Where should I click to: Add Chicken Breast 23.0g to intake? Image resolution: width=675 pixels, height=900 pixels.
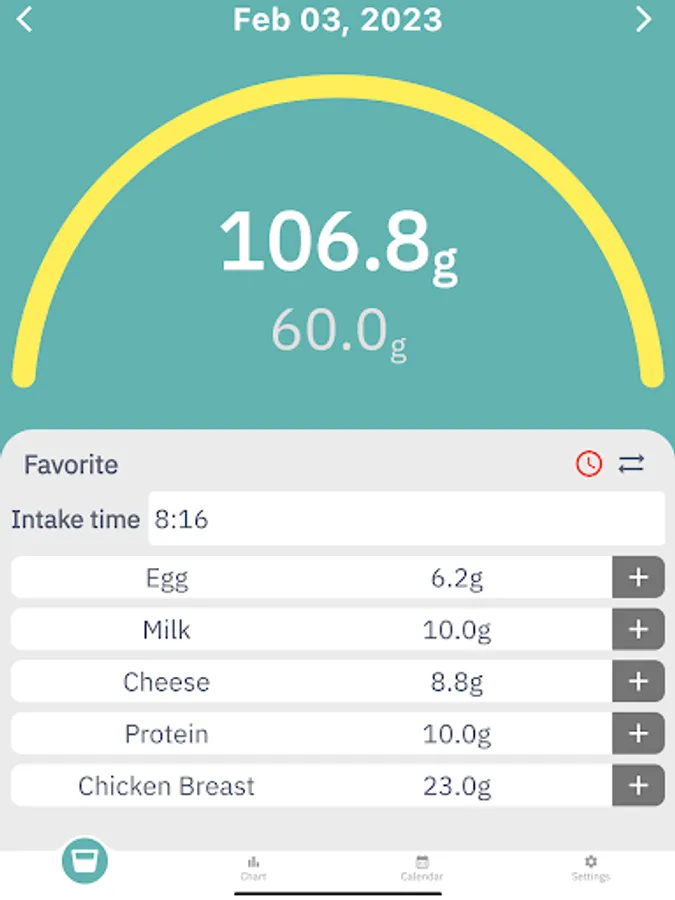click(x=638, y=785)
